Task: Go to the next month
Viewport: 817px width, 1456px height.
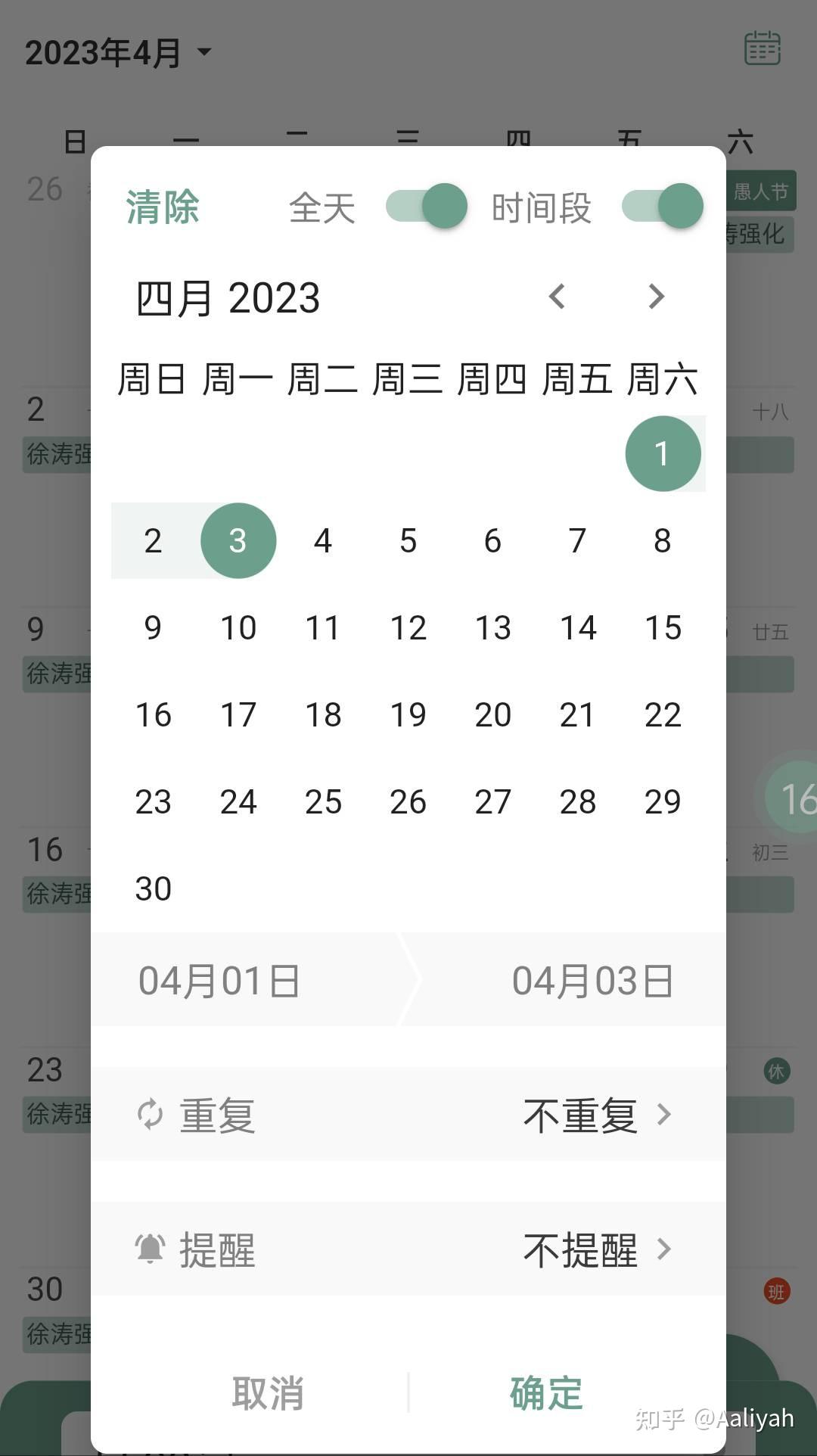Action: click(x=656, y=297)
